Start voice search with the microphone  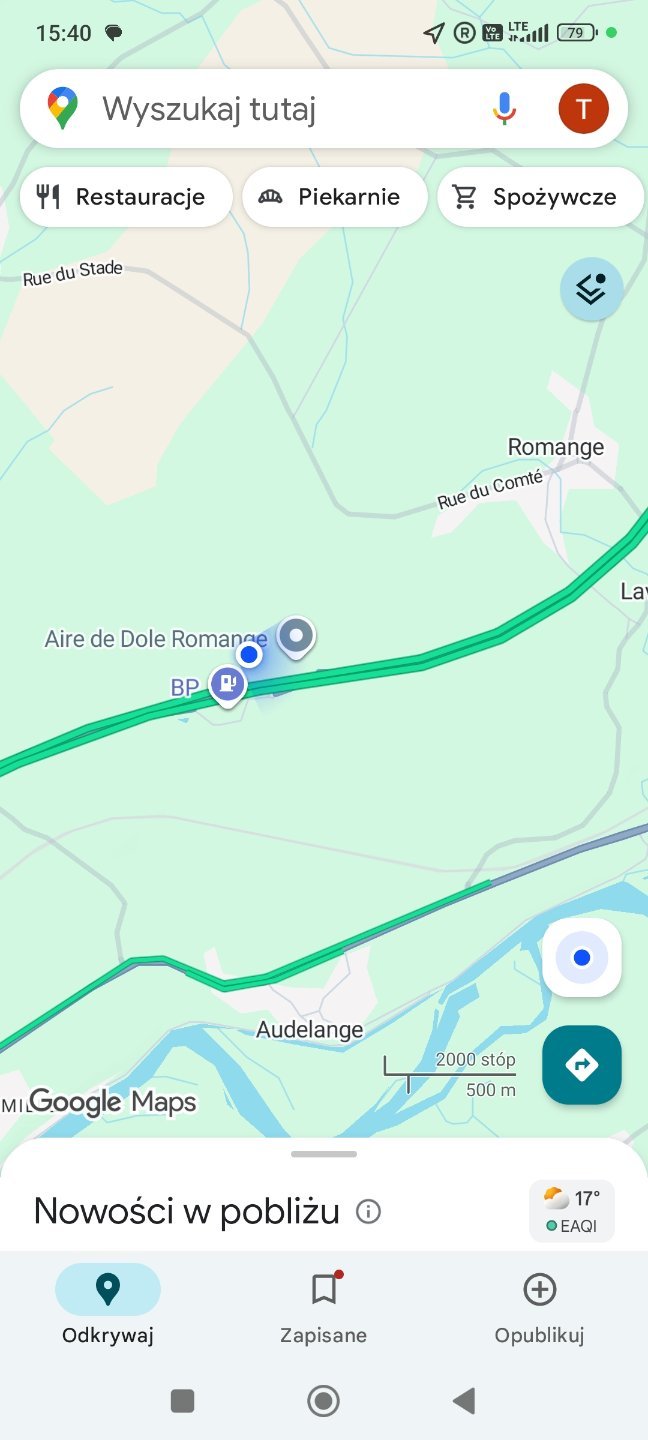[x=505, y=108]
